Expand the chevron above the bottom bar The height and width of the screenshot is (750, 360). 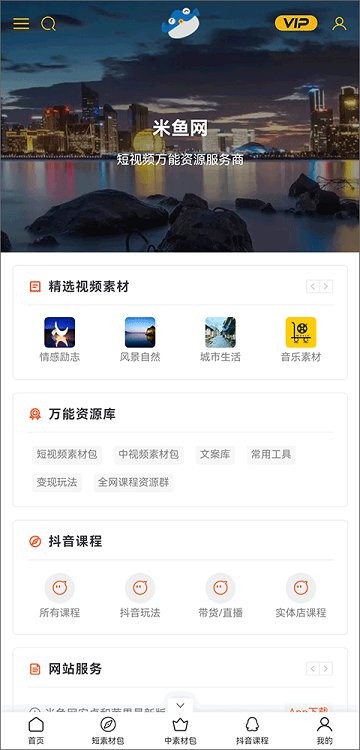pos(180,706)
